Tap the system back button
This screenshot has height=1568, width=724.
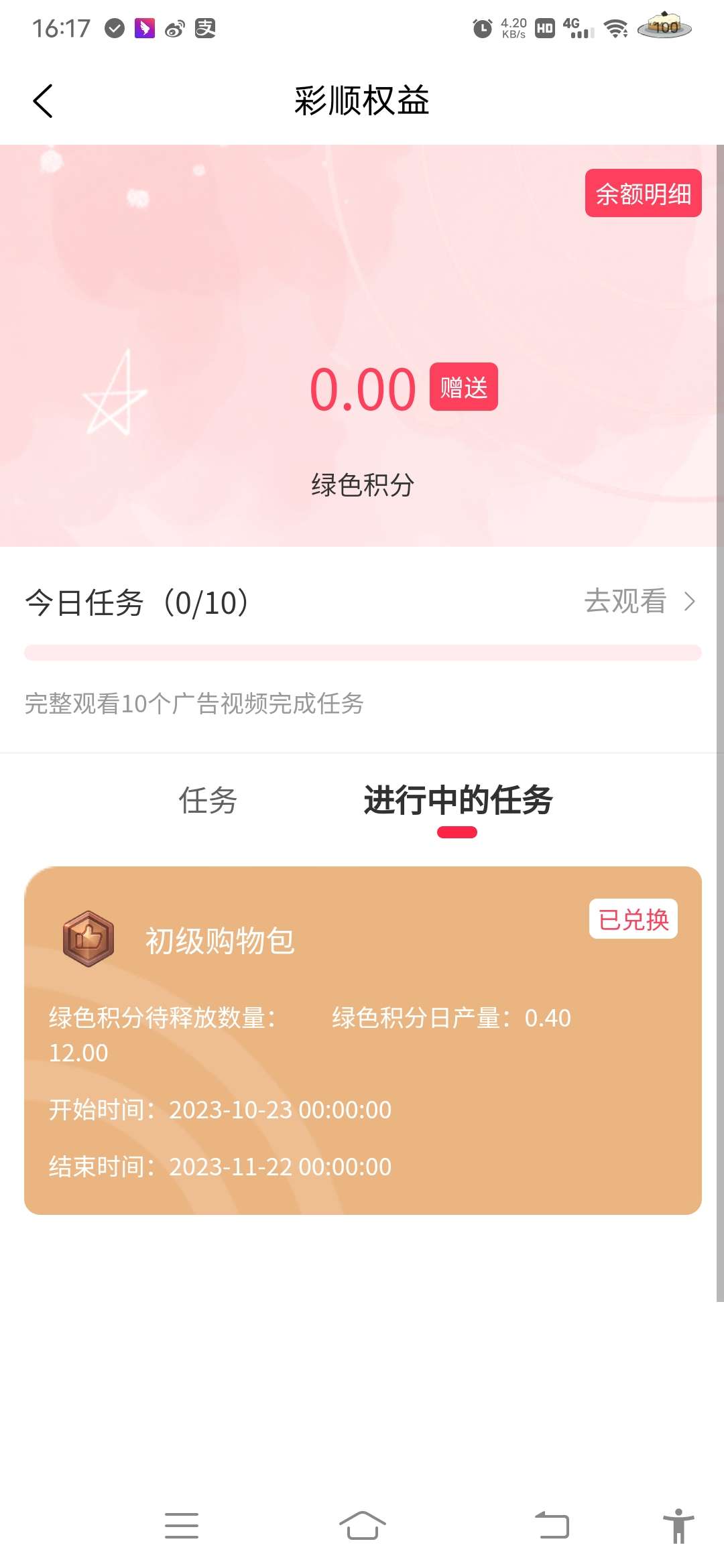tap(552, 1526)
